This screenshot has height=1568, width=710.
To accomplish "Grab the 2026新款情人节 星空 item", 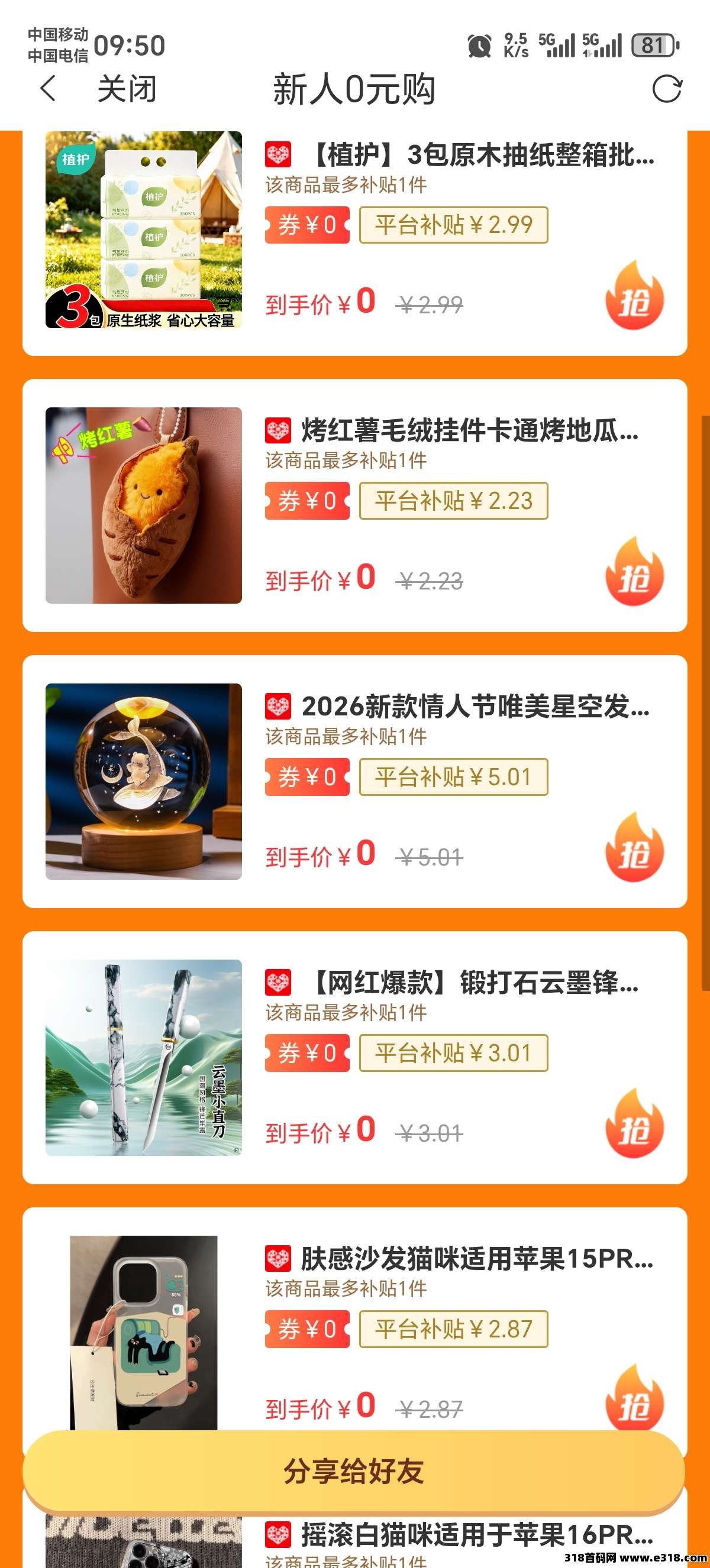I will tap(634, 847).
